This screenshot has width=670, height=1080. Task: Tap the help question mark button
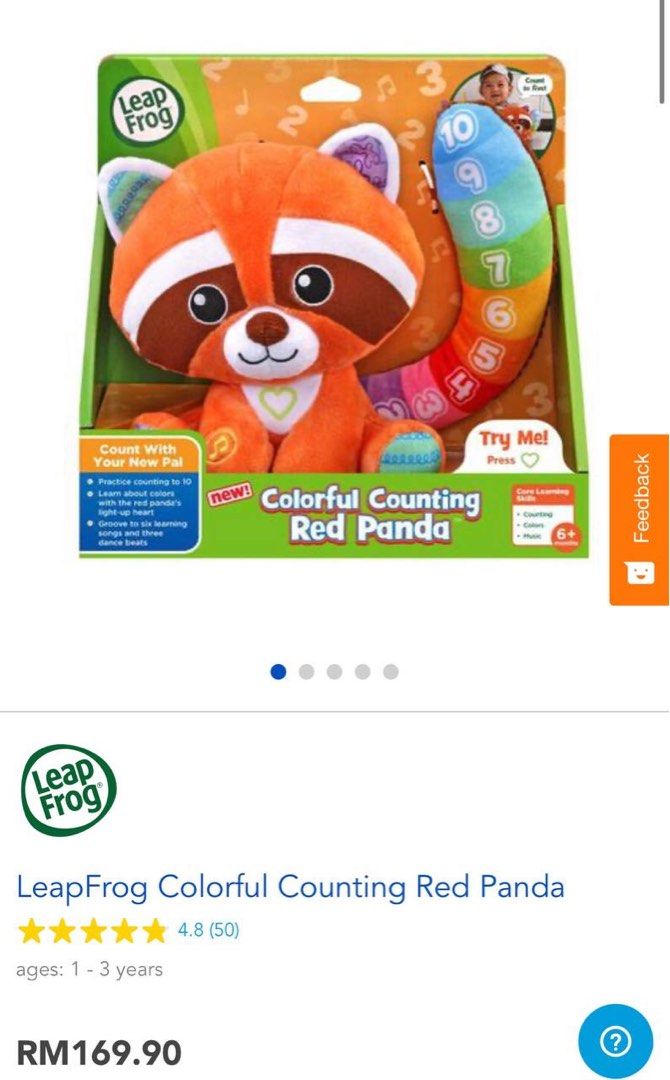(615, 1041)
